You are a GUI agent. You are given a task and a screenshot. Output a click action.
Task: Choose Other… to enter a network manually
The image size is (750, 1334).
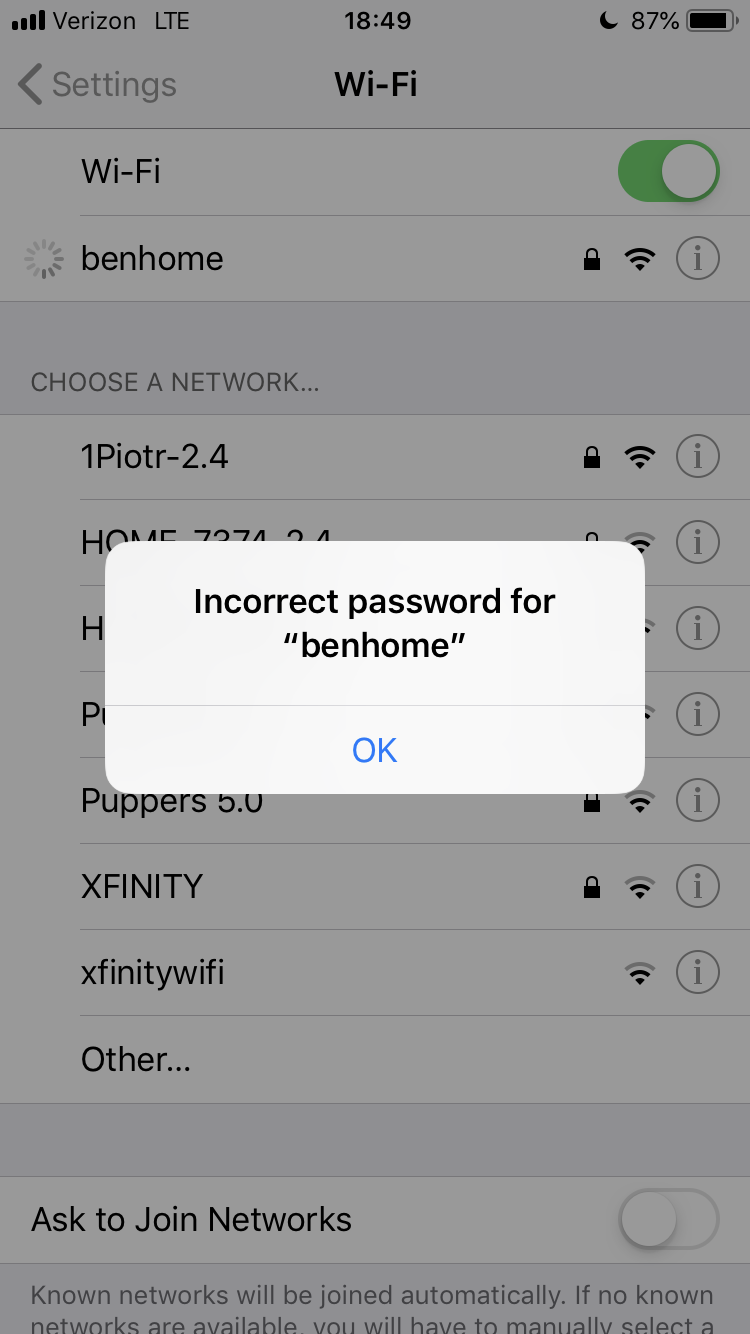pyautogui.click(x=136, y=1059)
